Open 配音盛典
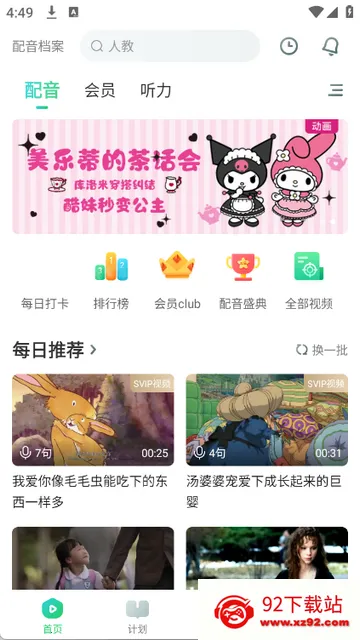The image size is (360, 640). click(243, 281)
